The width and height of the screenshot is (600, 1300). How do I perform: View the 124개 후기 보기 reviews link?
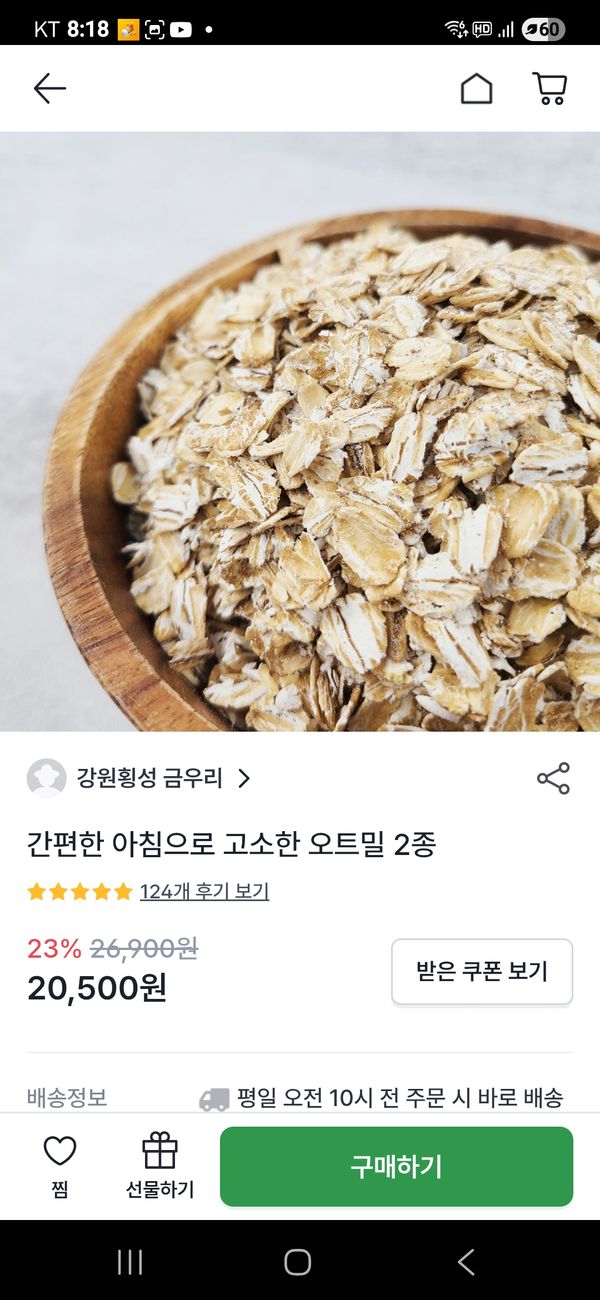pyautogui.click(x=204, y=891)
